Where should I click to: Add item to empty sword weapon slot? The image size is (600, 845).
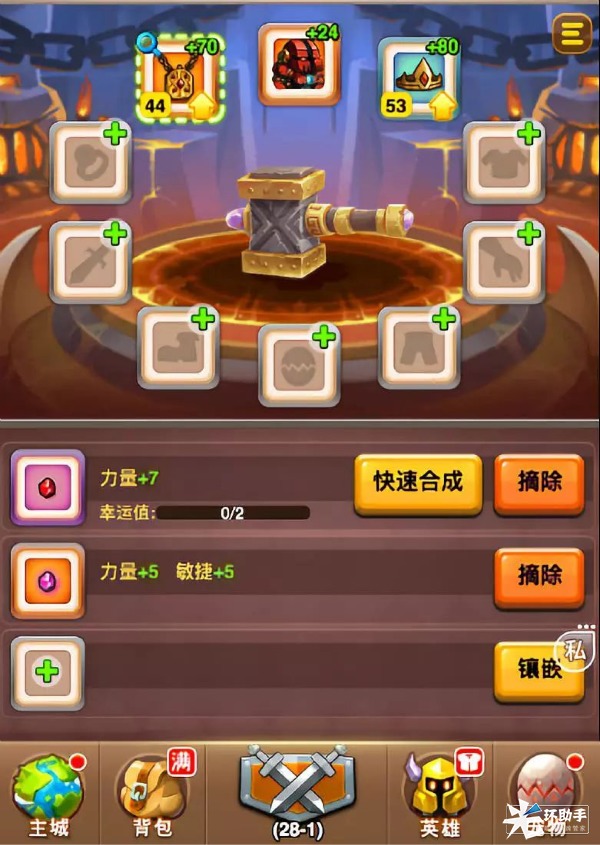(x=91, y=263)
